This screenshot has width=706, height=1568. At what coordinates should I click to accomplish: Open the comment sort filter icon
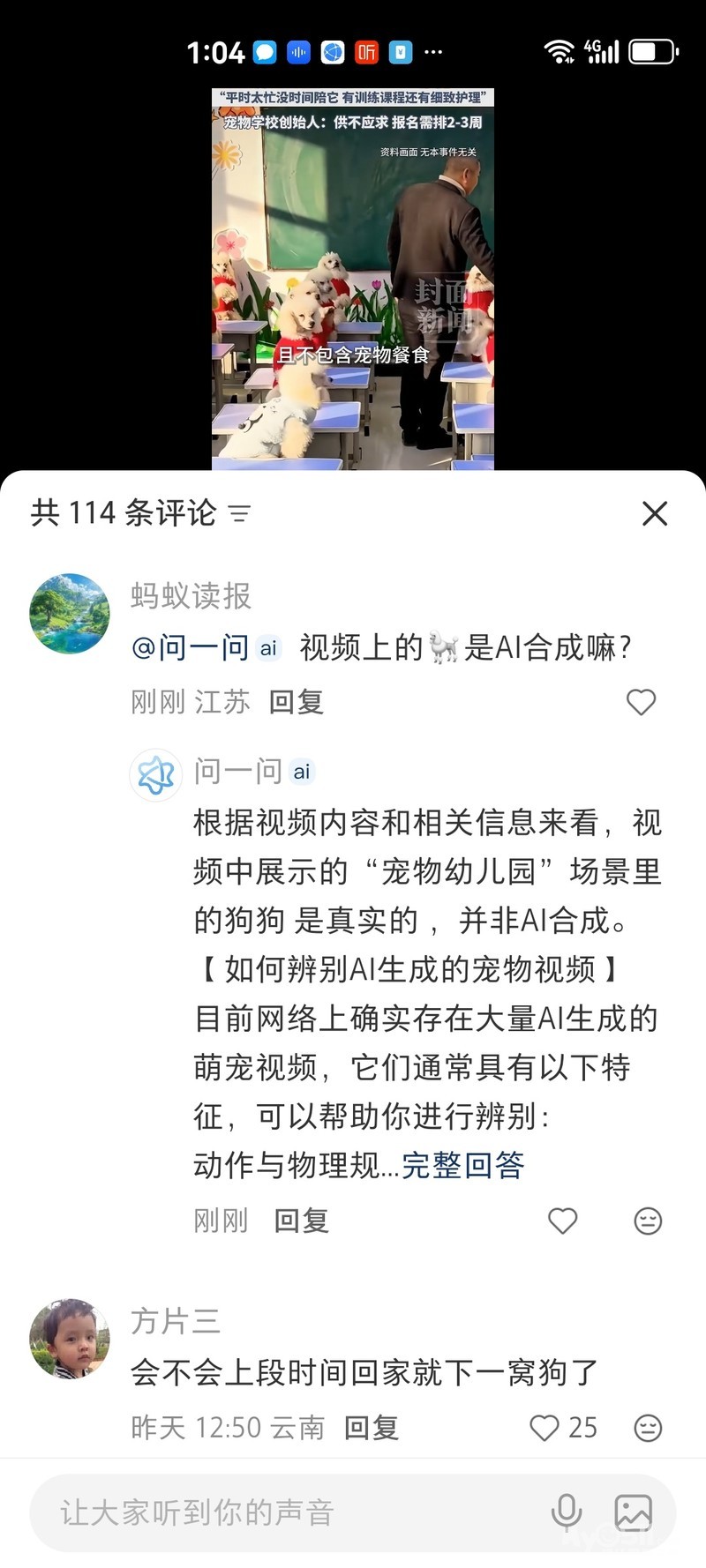pyautogui.click(x=239, y=513)
